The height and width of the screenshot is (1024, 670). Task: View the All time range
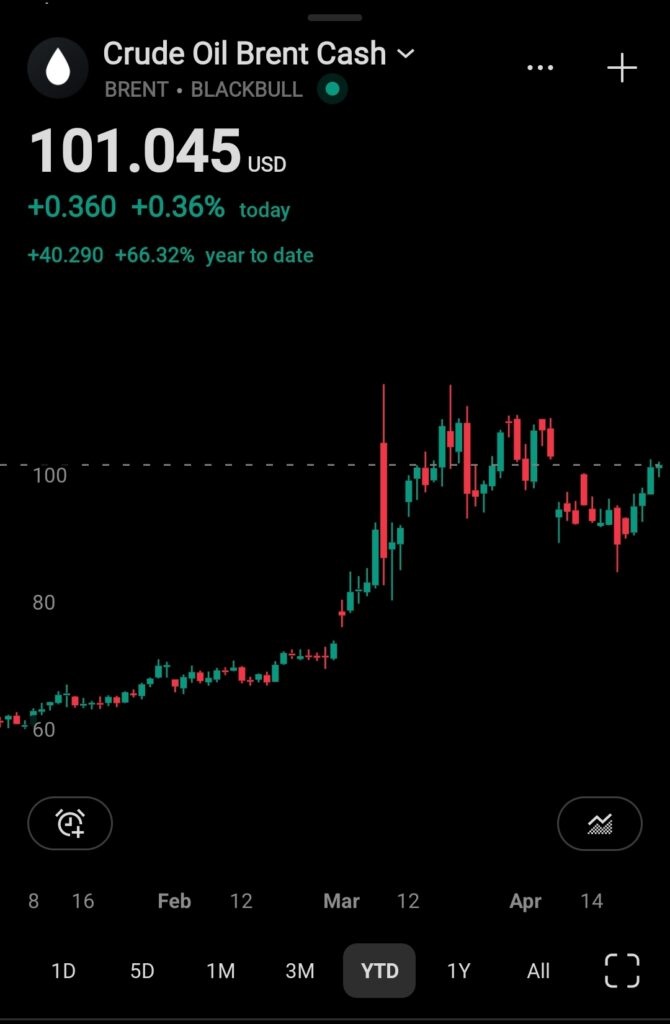538,970
